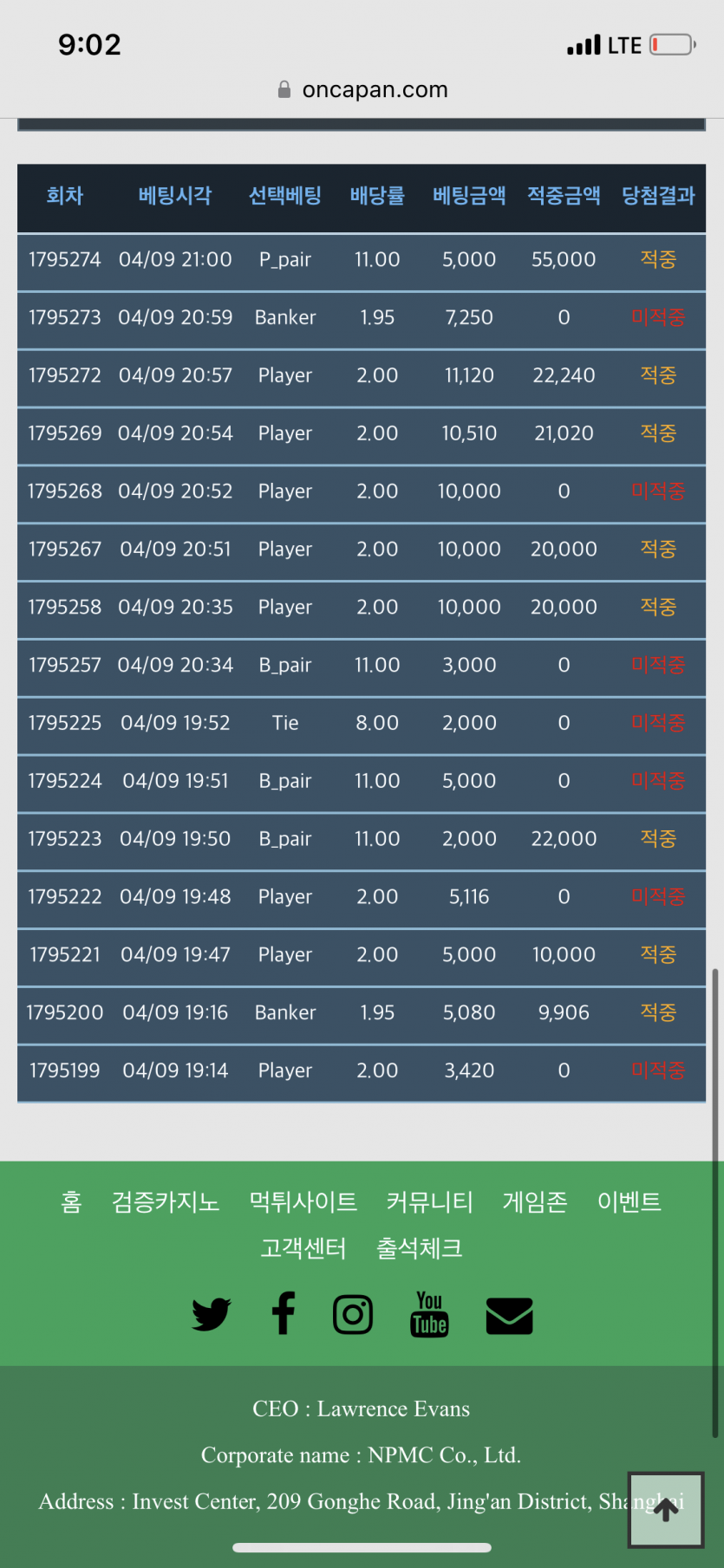Open the Twitter icon
The width and height of the screenshot is (724, 1568).
coord(211,1314)
